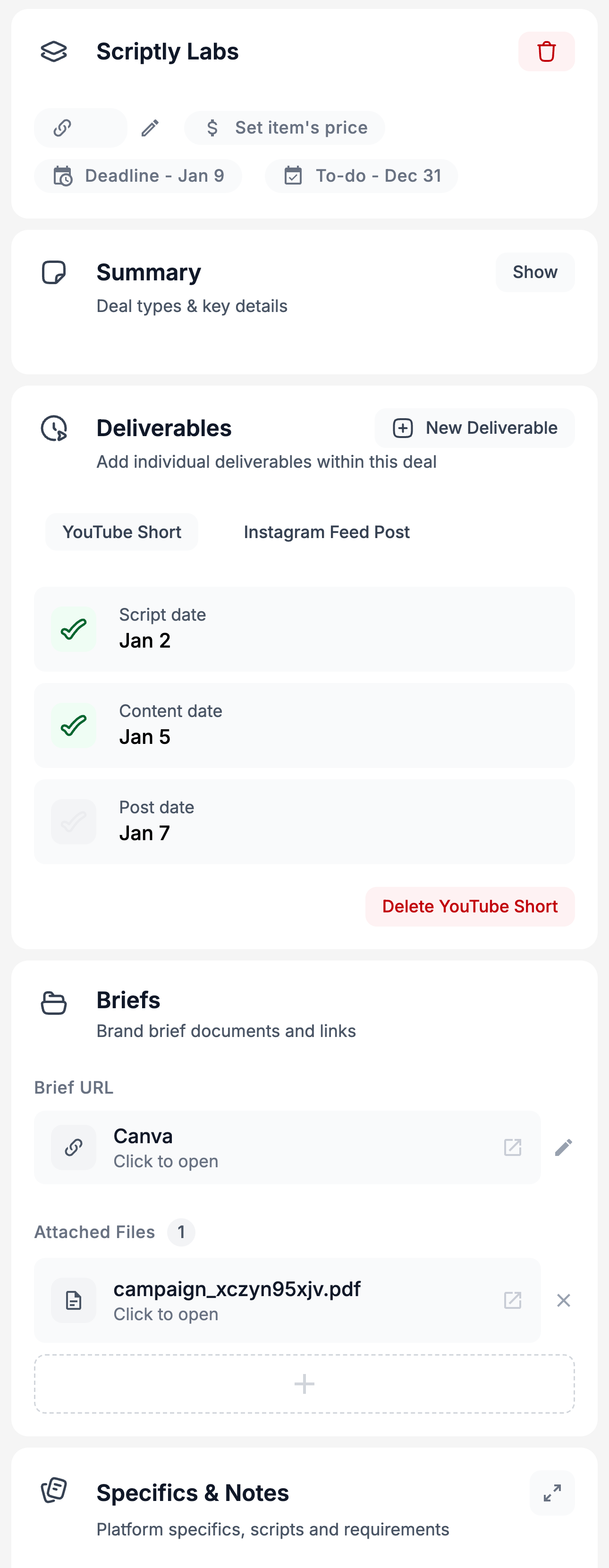Screen dimensions: 609x1568
Task: Click the trash icon to delete Scriptly Labs
Action: click(x=546, y=51)
